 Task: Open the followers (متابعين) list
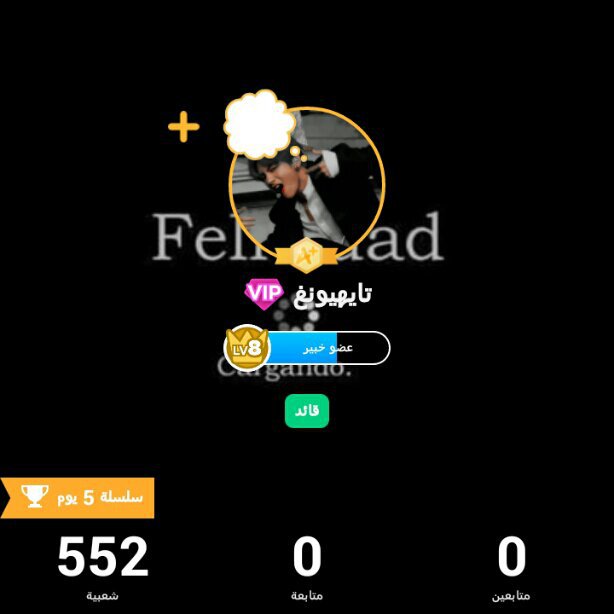pyautogui.click(x=511, y=567)
